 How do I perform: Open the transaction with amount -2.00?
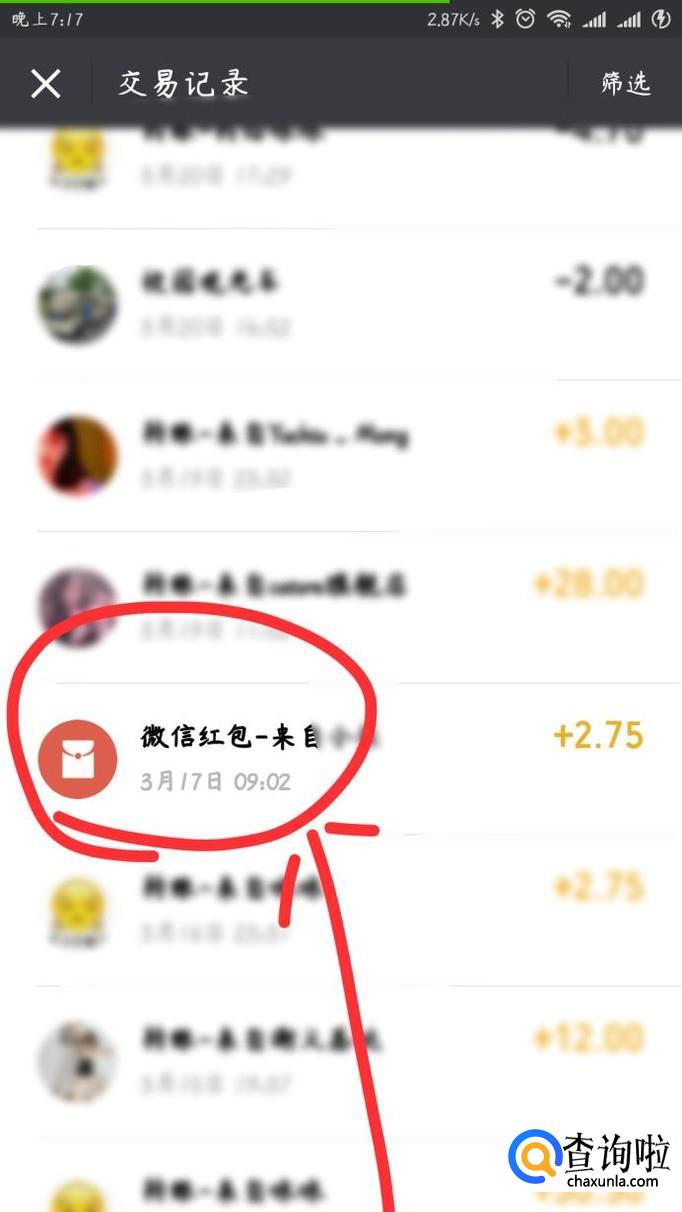pos(341,304)
